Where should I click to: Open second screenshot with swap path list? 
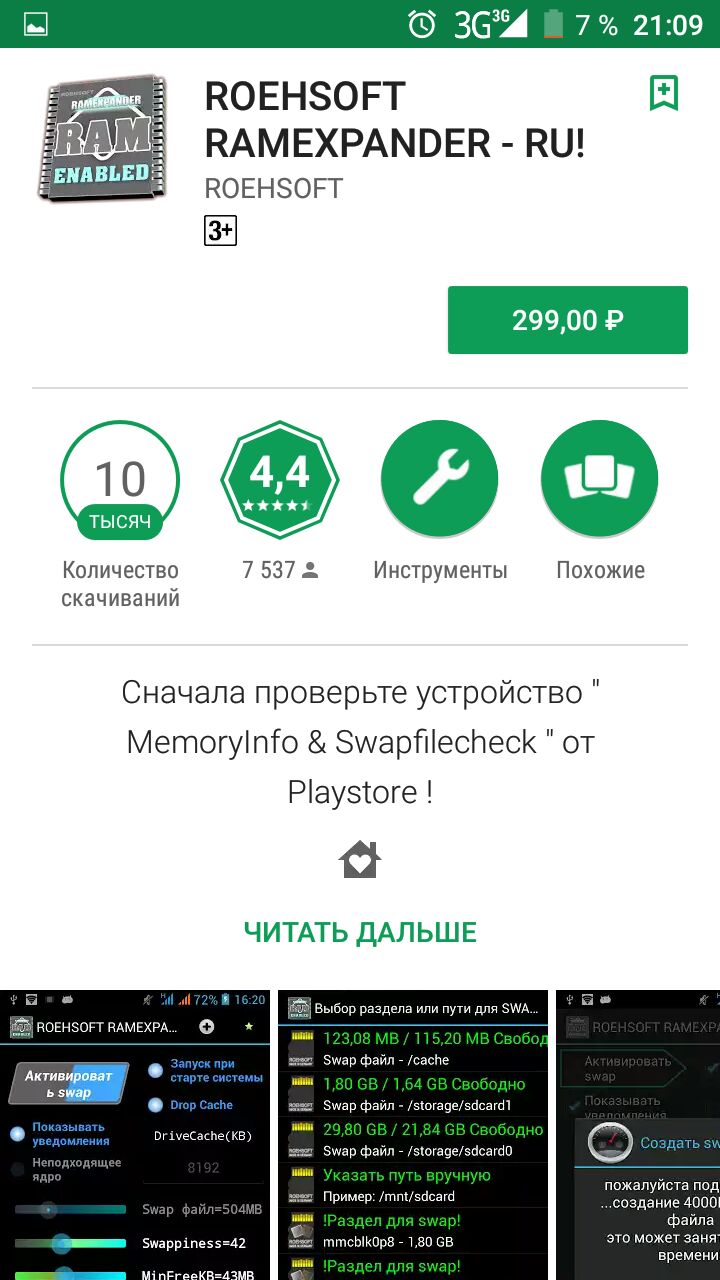point(413,1135)
